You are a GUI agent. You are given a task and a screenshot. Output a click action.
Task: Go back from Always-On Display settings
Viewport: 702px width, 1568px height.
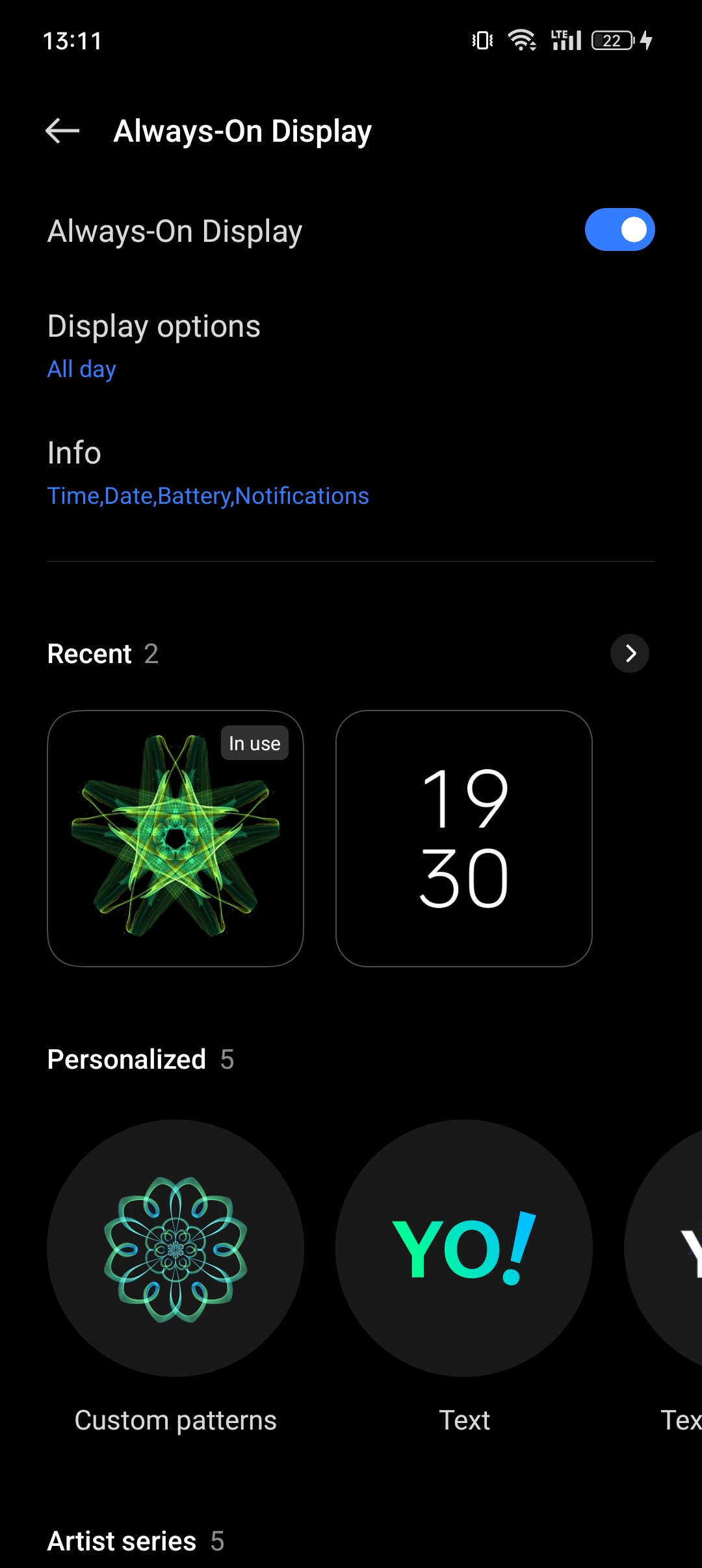[x=62, y=131]
